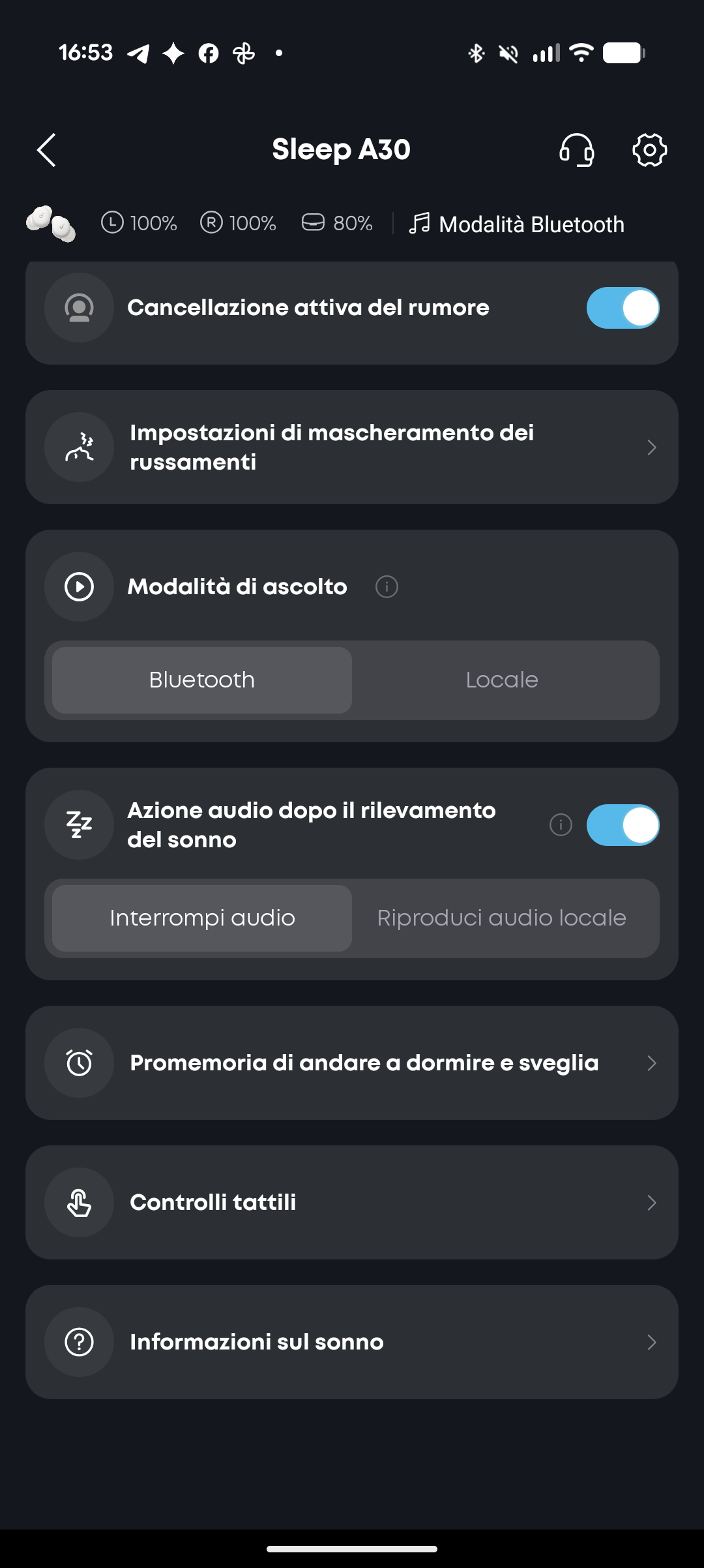Choose Interrompi audio option
704x1568 pixels.
[x=202, y=918]
